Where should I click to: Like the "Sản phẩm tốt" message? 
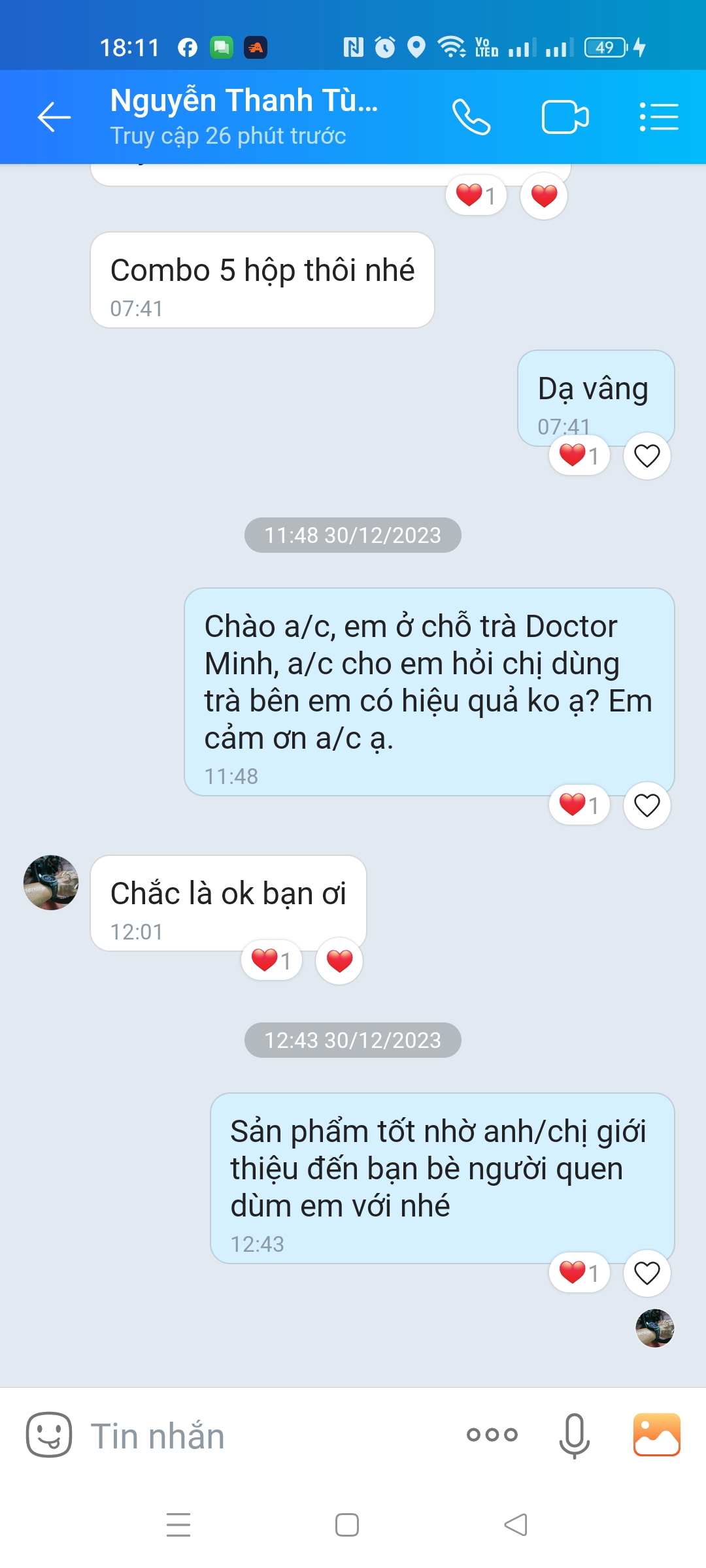[x=647, y=1273]
